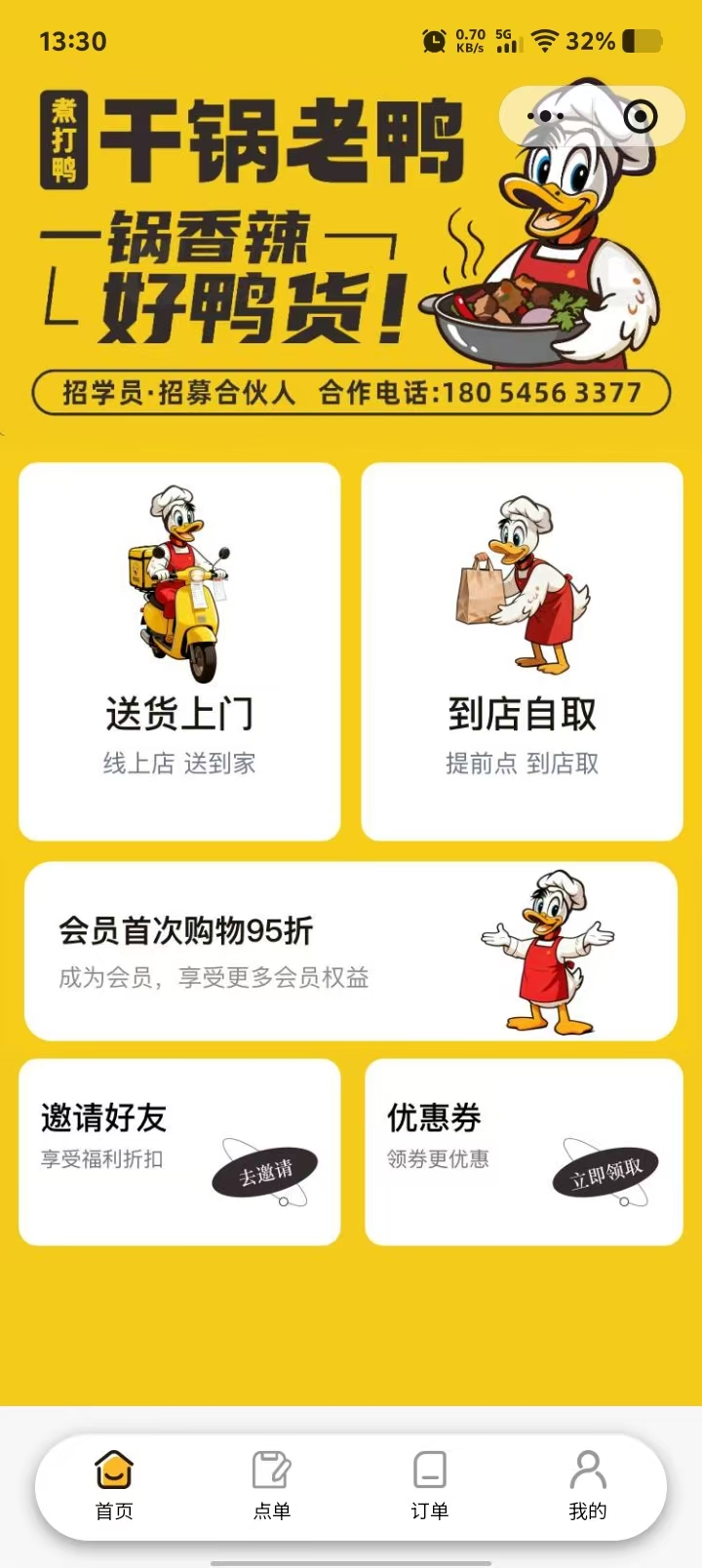Switch to the 点单 tab

point(272,1485)
